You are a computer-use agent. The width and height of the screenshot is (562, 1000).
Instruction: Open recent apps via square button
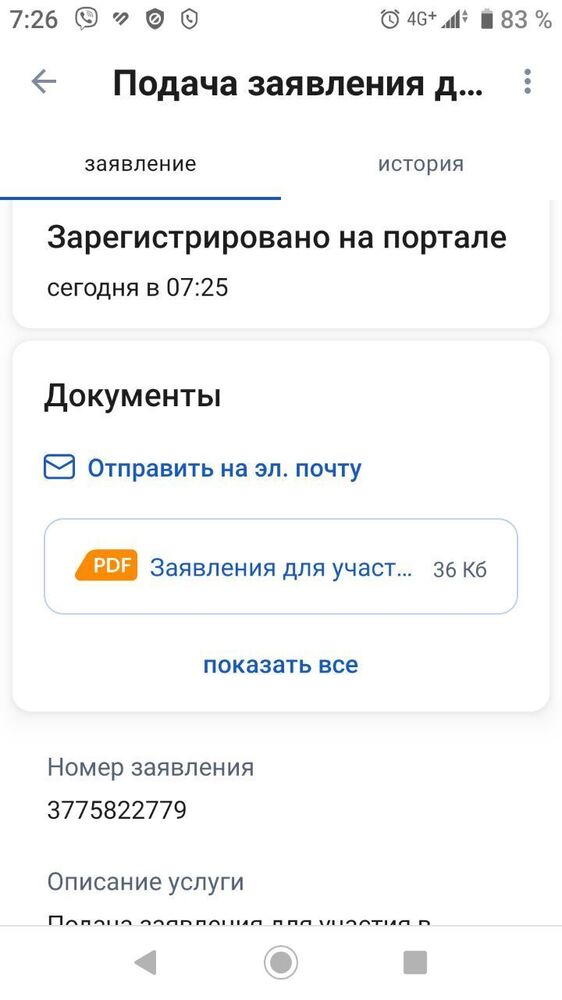click(415, 962)
